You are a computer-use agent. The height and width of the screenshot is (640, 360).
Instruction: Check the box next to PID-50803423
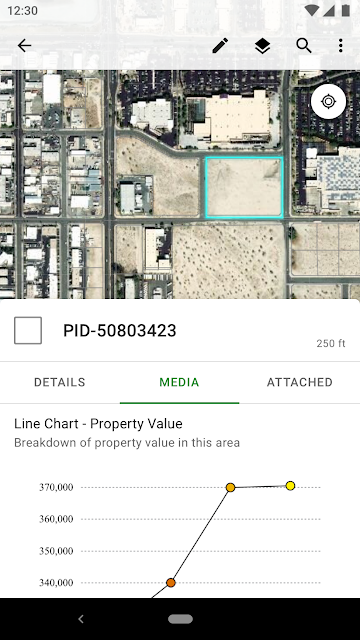[28, 330]
